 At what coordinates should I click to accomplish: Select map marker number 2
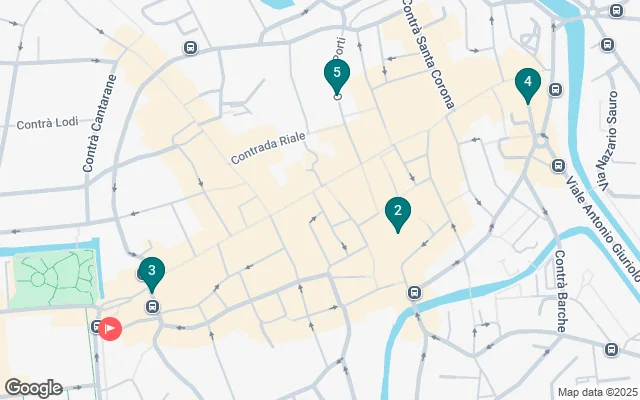pos(397,212)
